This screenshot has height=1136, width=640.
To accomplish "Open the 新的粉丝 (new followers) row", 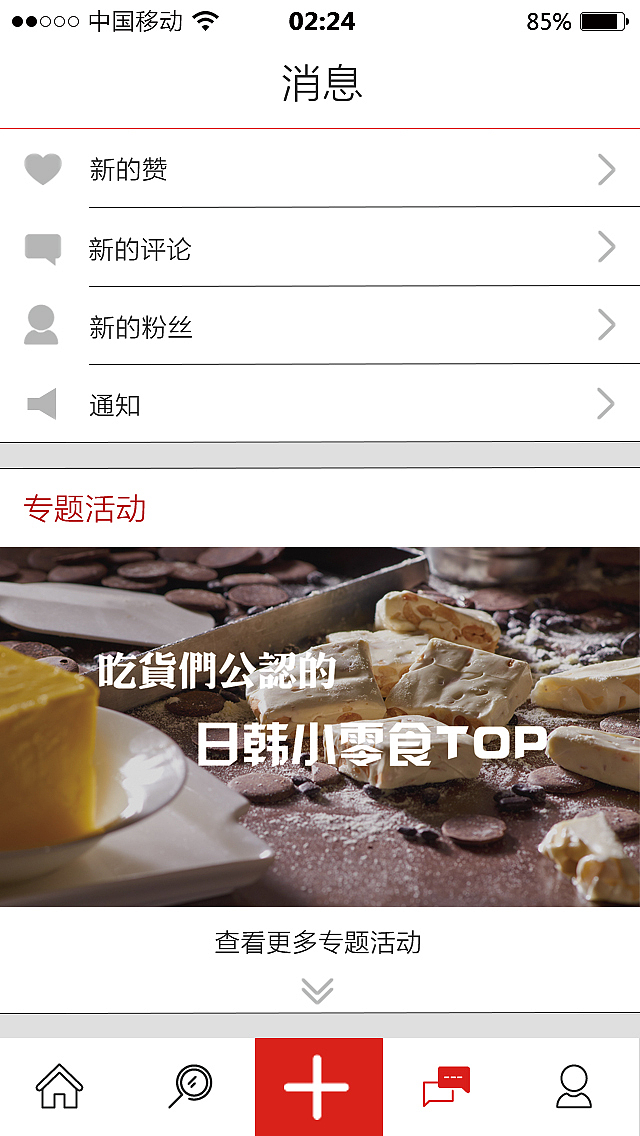I will click(320, 326).
